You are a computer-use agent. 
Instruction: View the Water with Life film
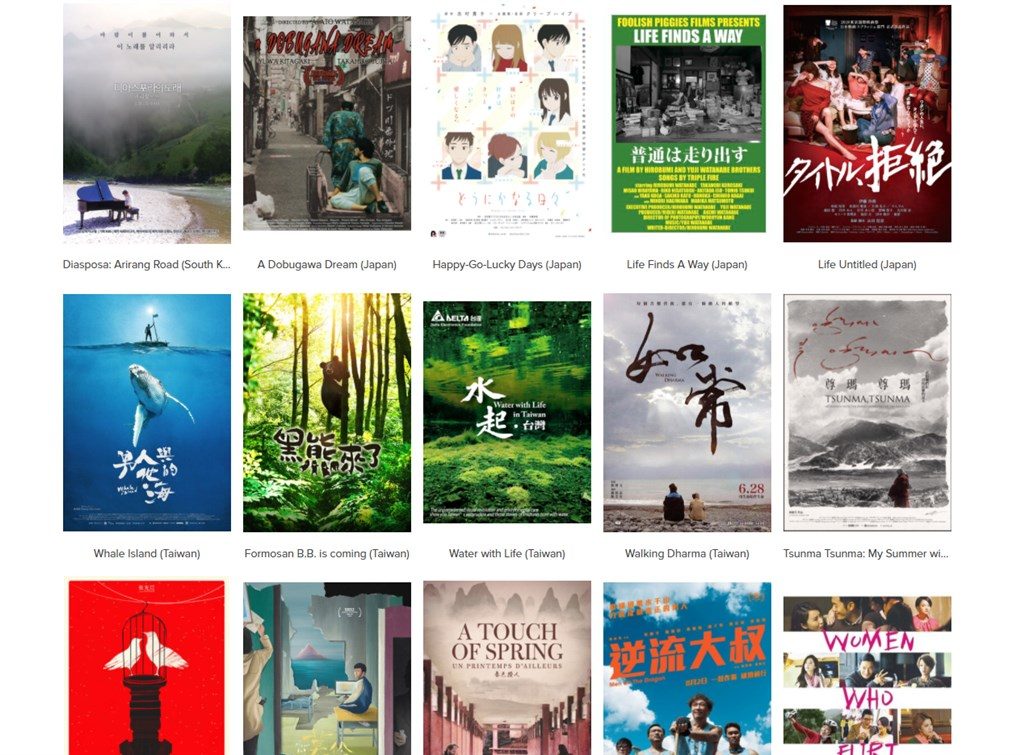507,412
